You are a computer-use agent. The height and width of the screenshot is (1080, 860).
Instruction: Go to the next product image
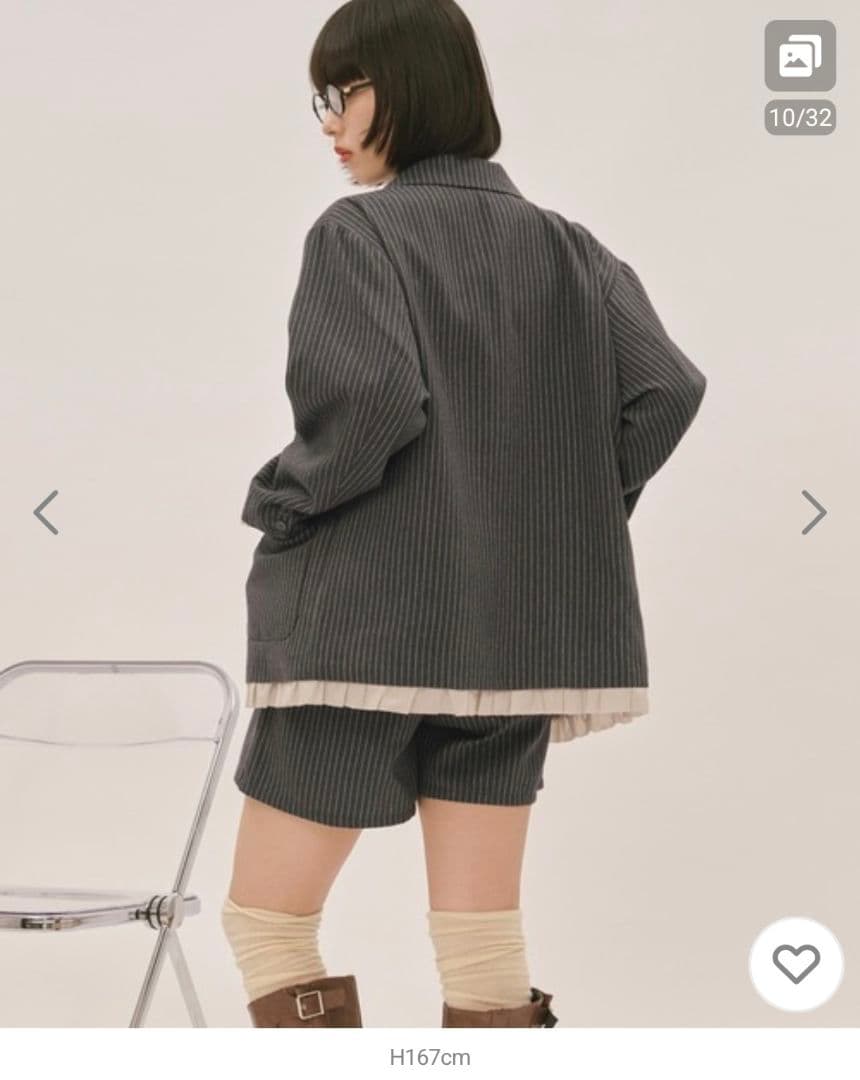pyautogui.click(x=813, y=512)
